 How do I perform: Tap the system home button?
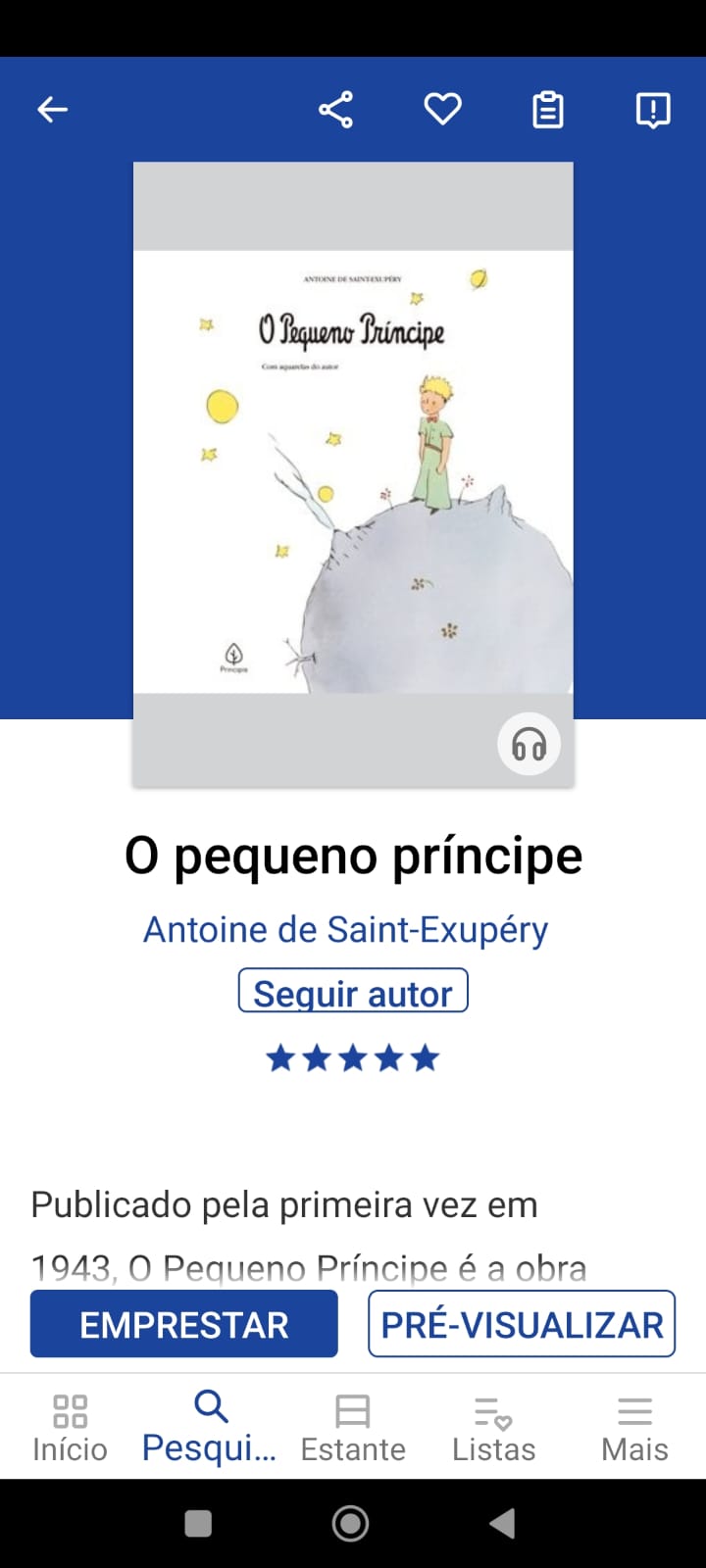[x=351, y=1524]
